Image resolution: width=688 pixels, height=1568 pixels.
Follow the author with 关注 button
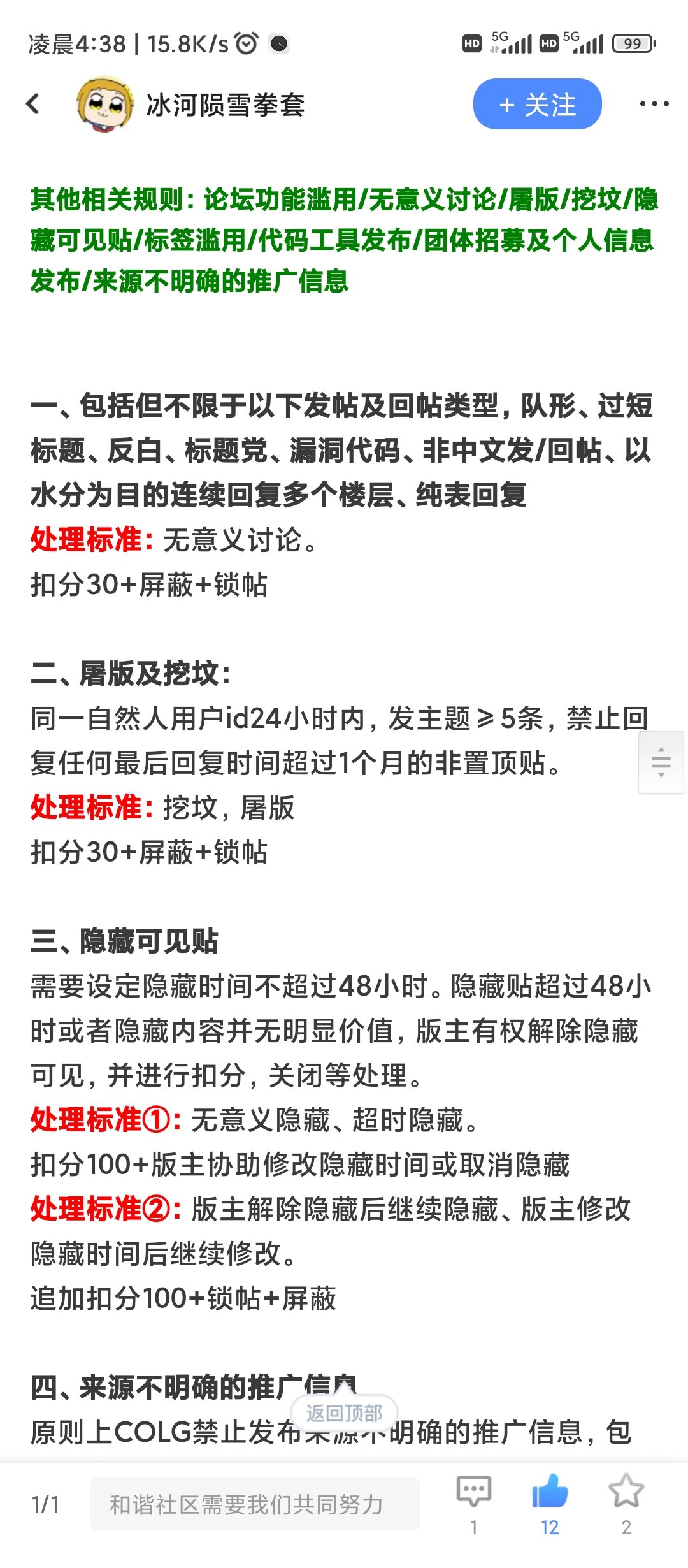(x=537, y=104)
